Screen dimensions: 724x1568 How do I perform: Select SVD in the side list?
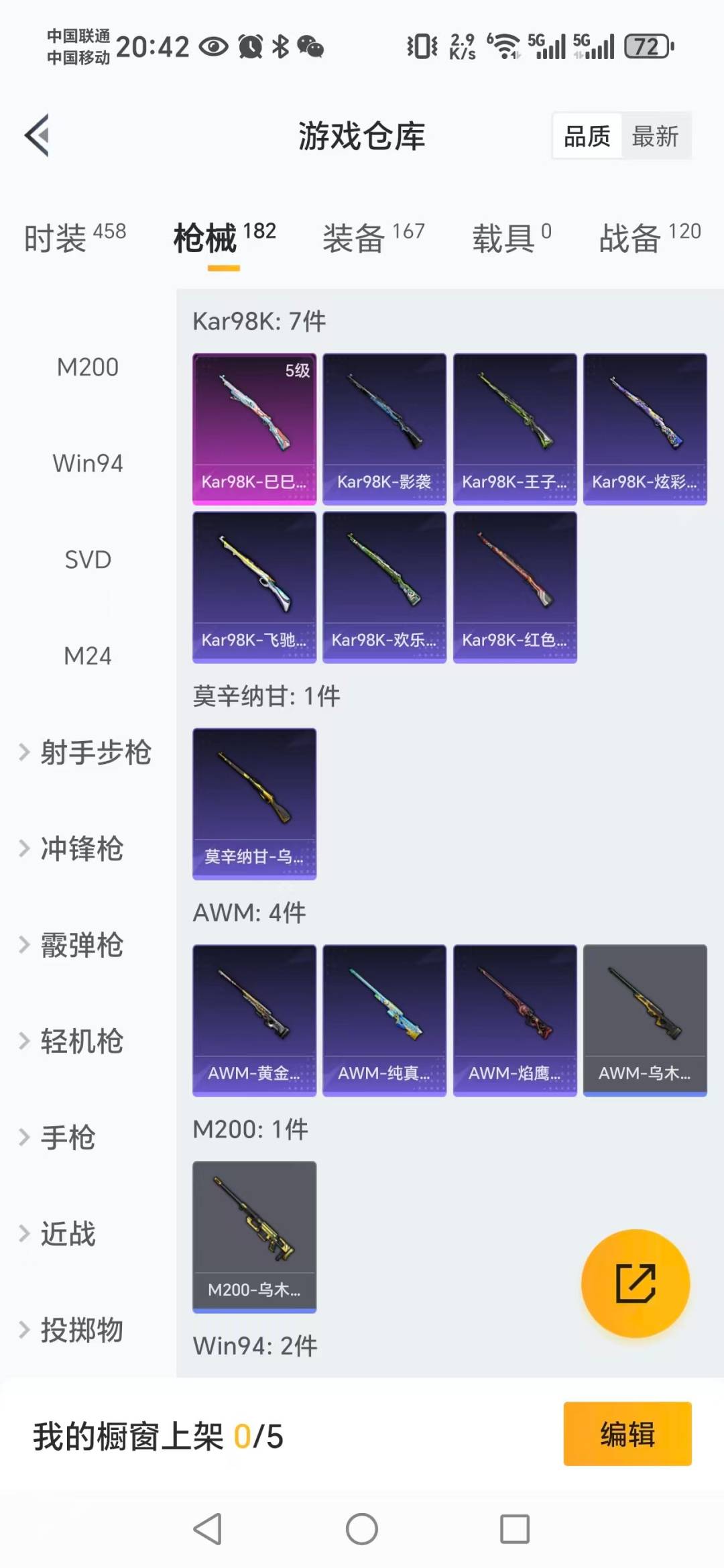click(88, 559)
